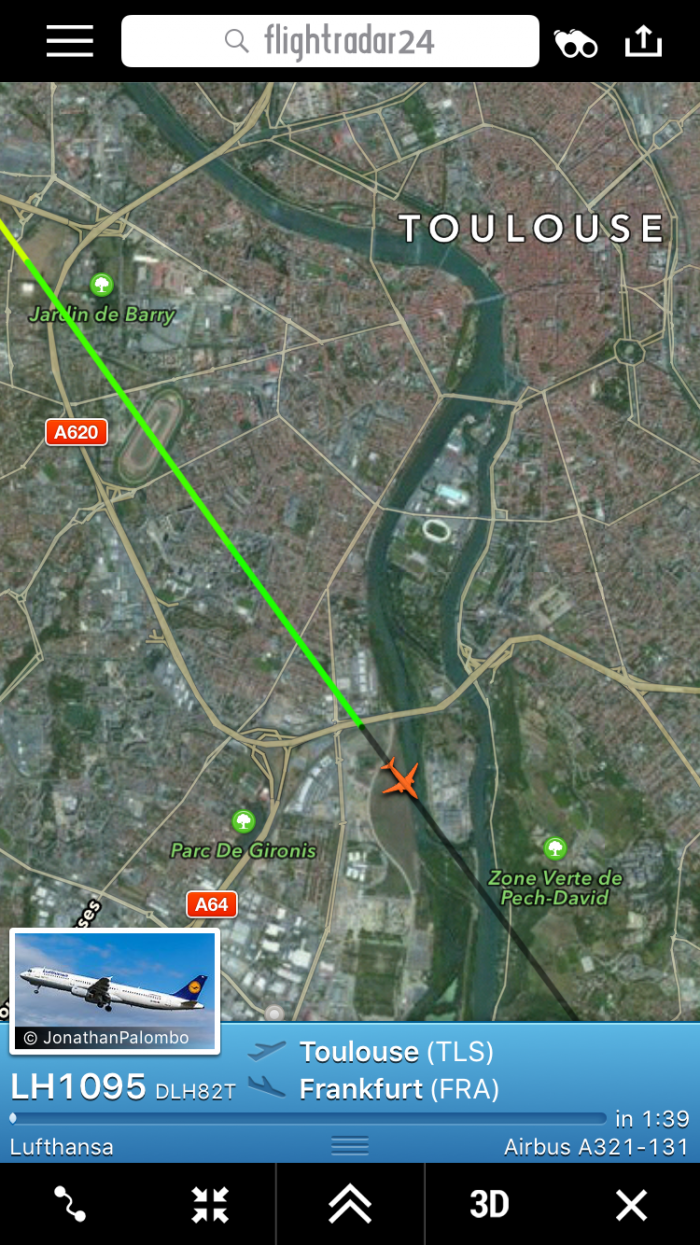This screenshot has height=1245, width=700.
Task: Show the flight route
Action: 70,1204
